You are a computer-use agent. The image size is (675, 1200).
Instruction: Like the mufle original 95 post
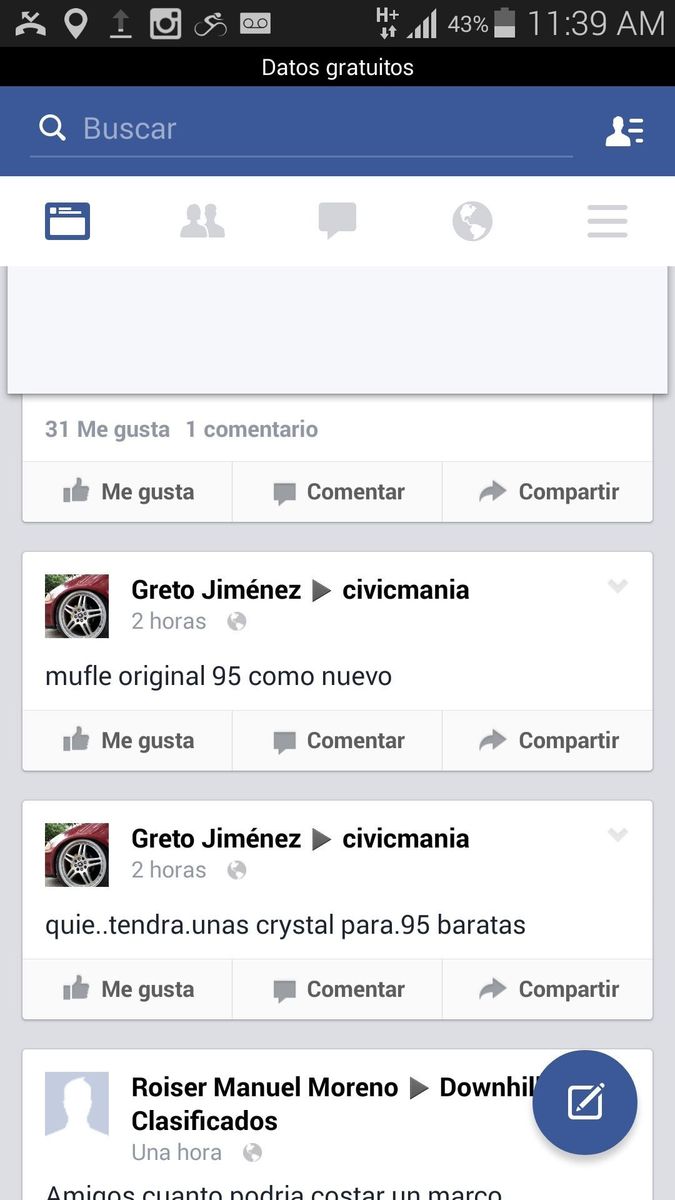click(128, 741)
